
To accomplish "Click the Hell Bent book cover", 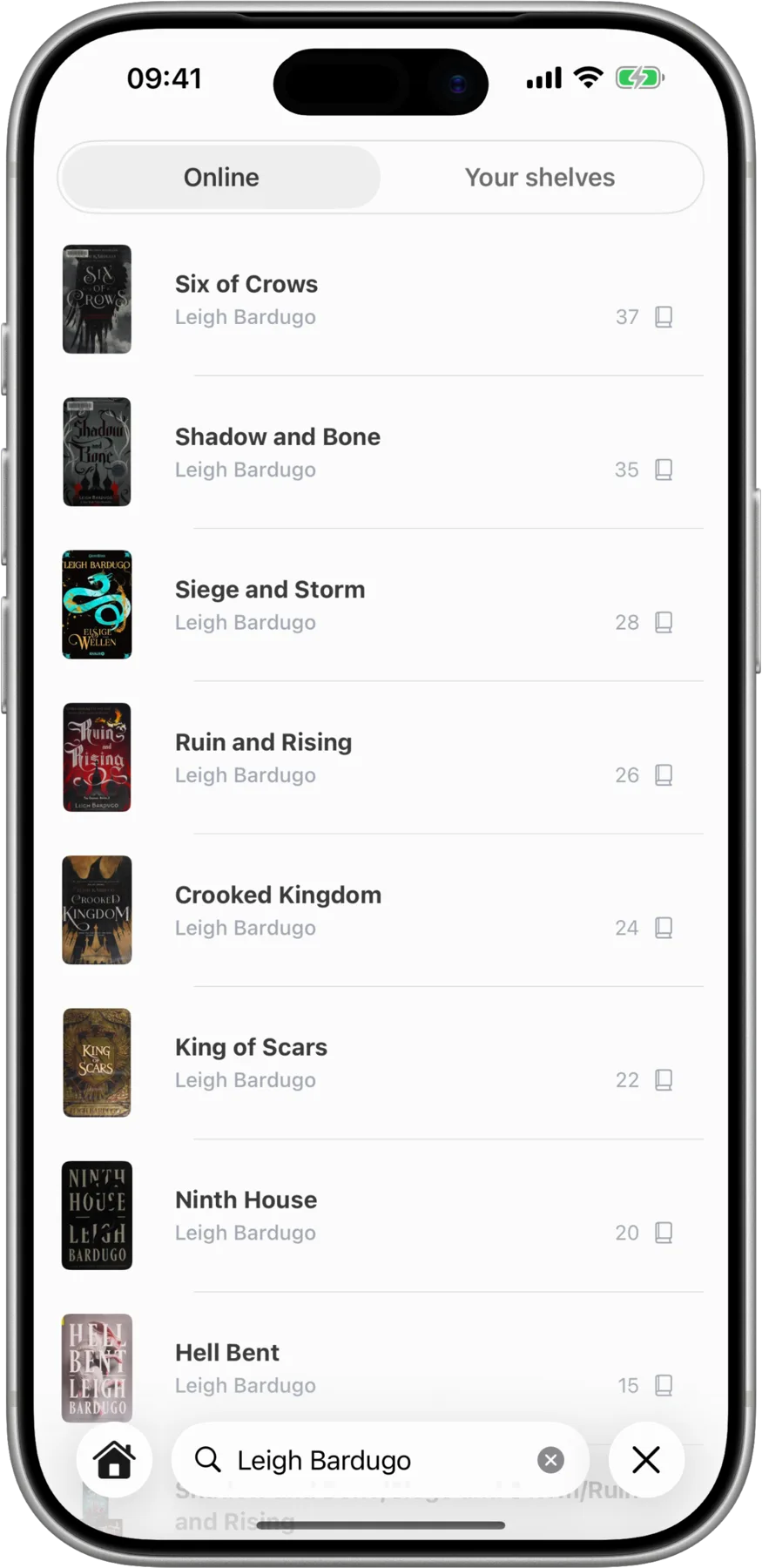I will (97, 1368).
